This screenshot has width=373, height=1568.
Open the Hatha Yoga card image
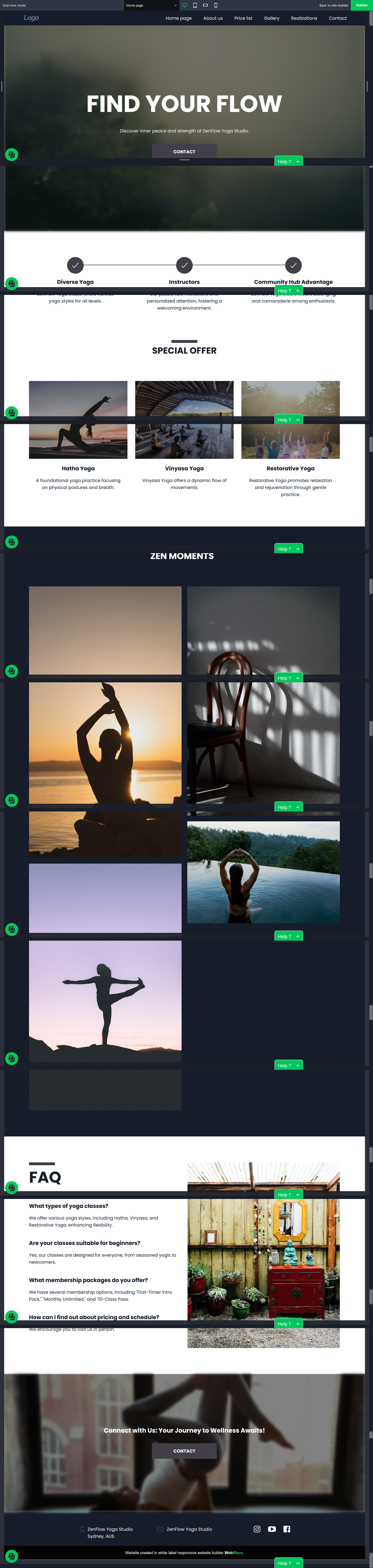click(x=78, y=419)
